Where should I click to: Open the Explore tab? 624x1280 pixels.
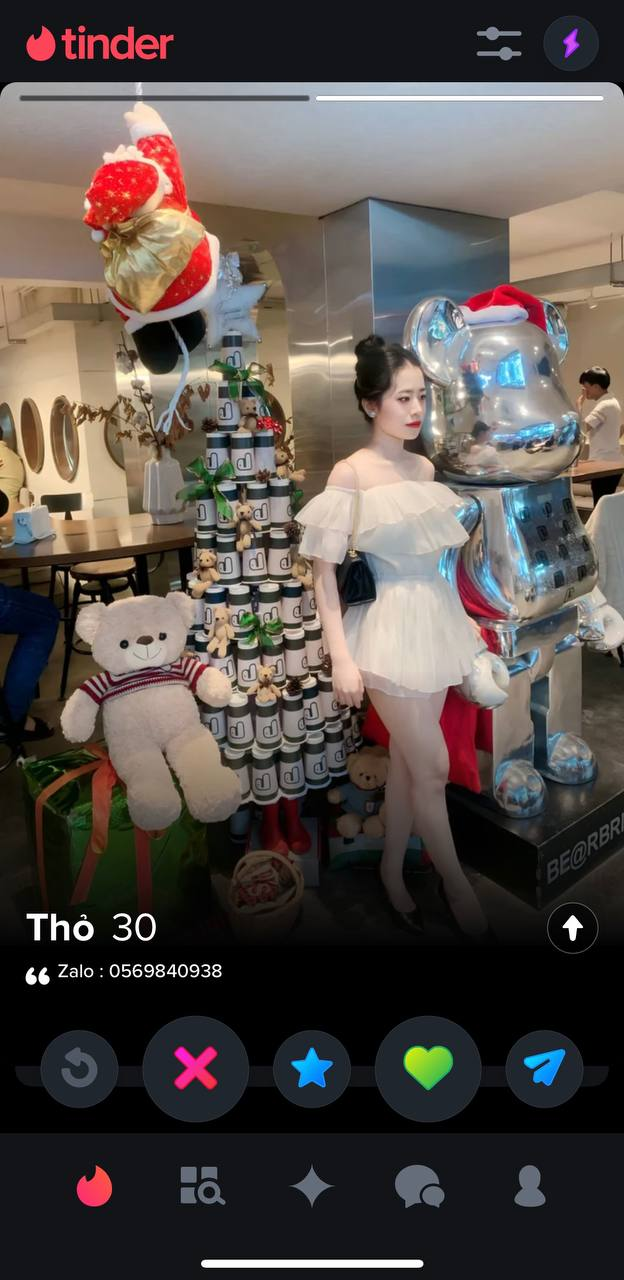point(202,1186)
